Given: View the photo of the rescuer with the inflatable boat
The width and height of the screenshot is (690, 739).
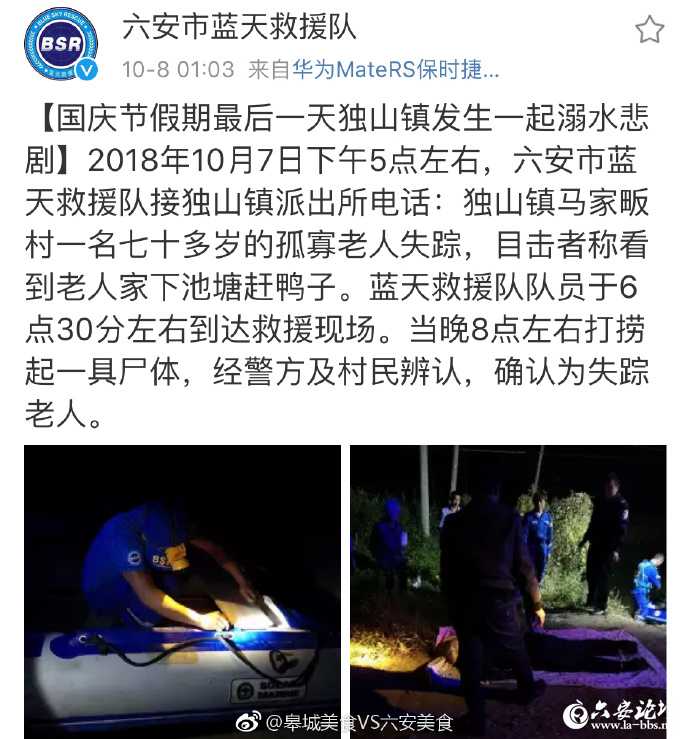Looking at the screenshot, I should pyautogui.click(x=182, y=590).
